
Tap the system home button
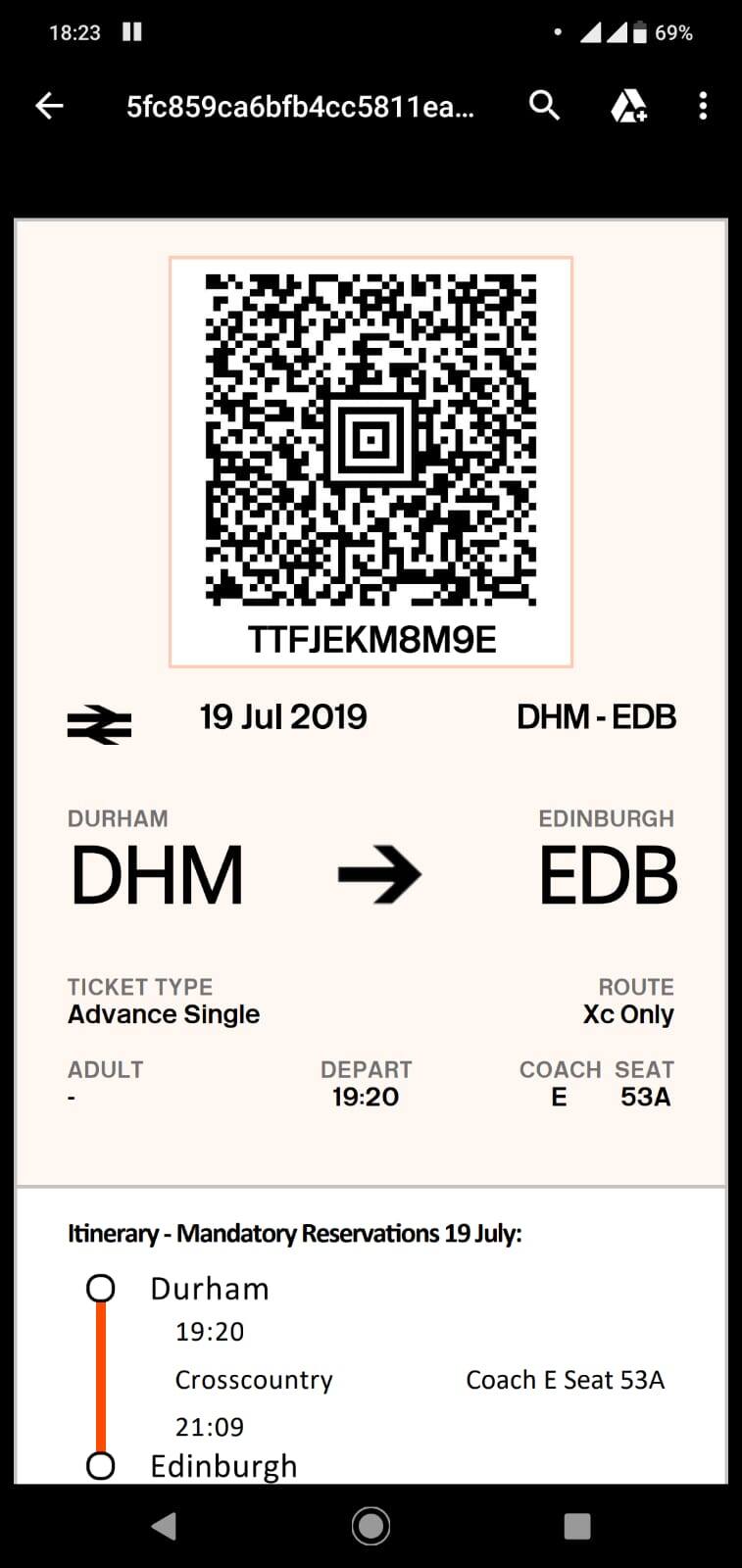tap(371, 1525)
